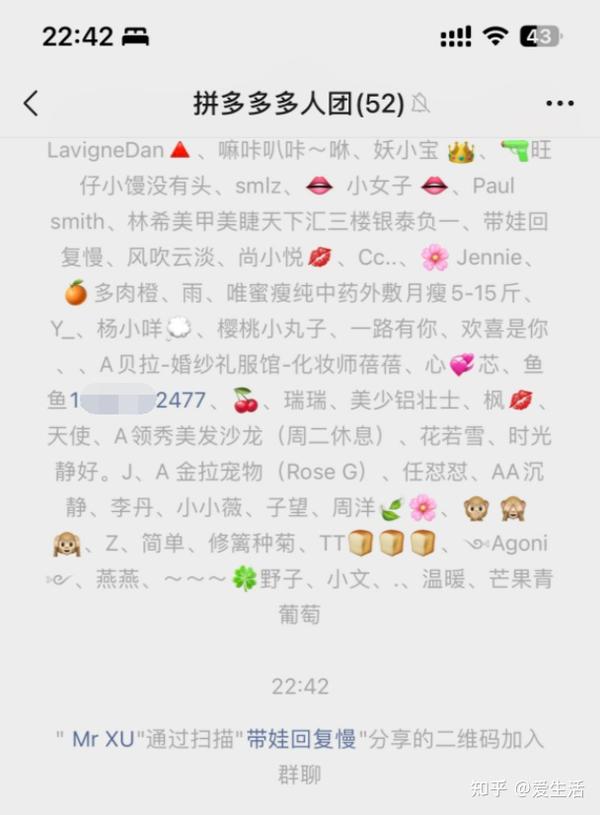Viewport: 600px width, 815px height.
Task: Go back from the group chat
Action: tap(31, 103)
